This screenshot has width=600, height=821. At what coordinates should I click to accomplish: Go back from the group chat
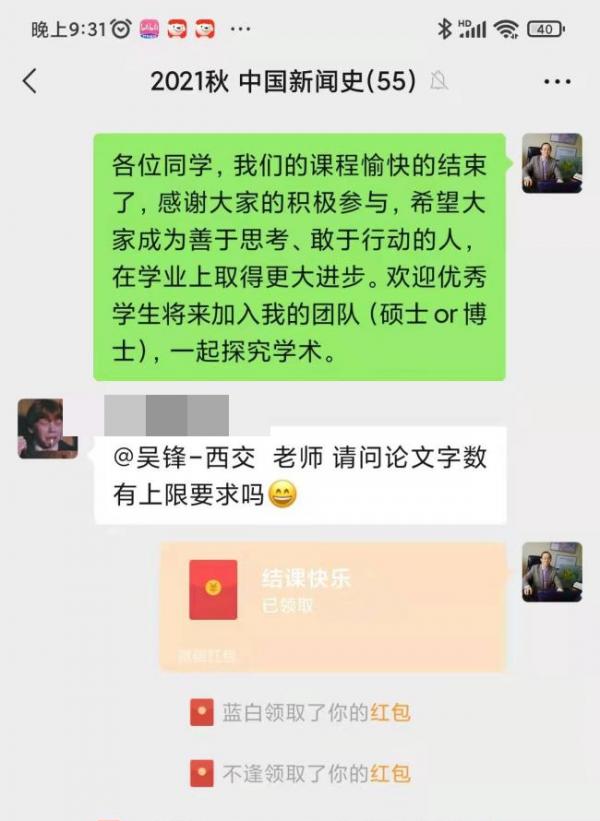coord(30,82)
